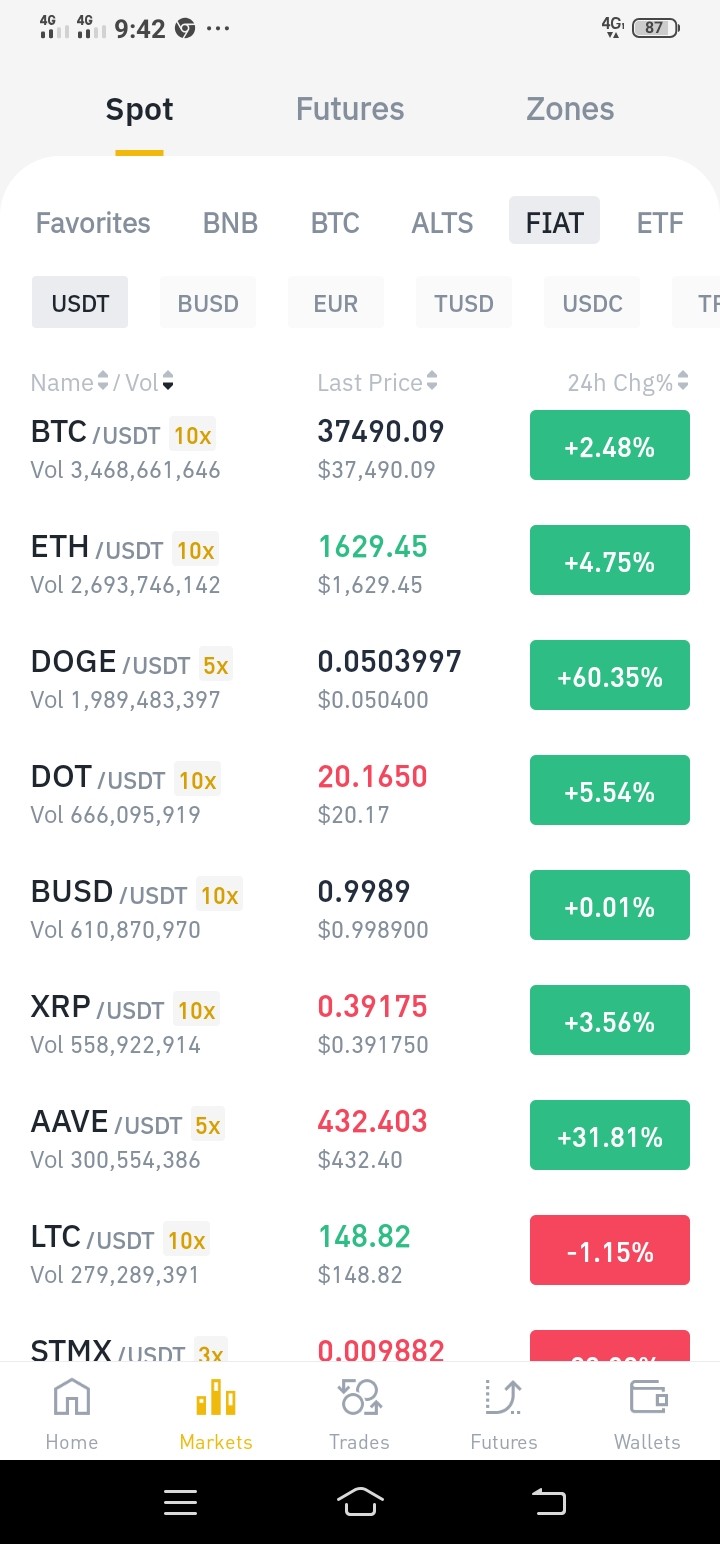Image resolution: width=720 pixels, height=1544 pixels.
Task: Go to the Home tab
Action: [x=72, y=1414]
